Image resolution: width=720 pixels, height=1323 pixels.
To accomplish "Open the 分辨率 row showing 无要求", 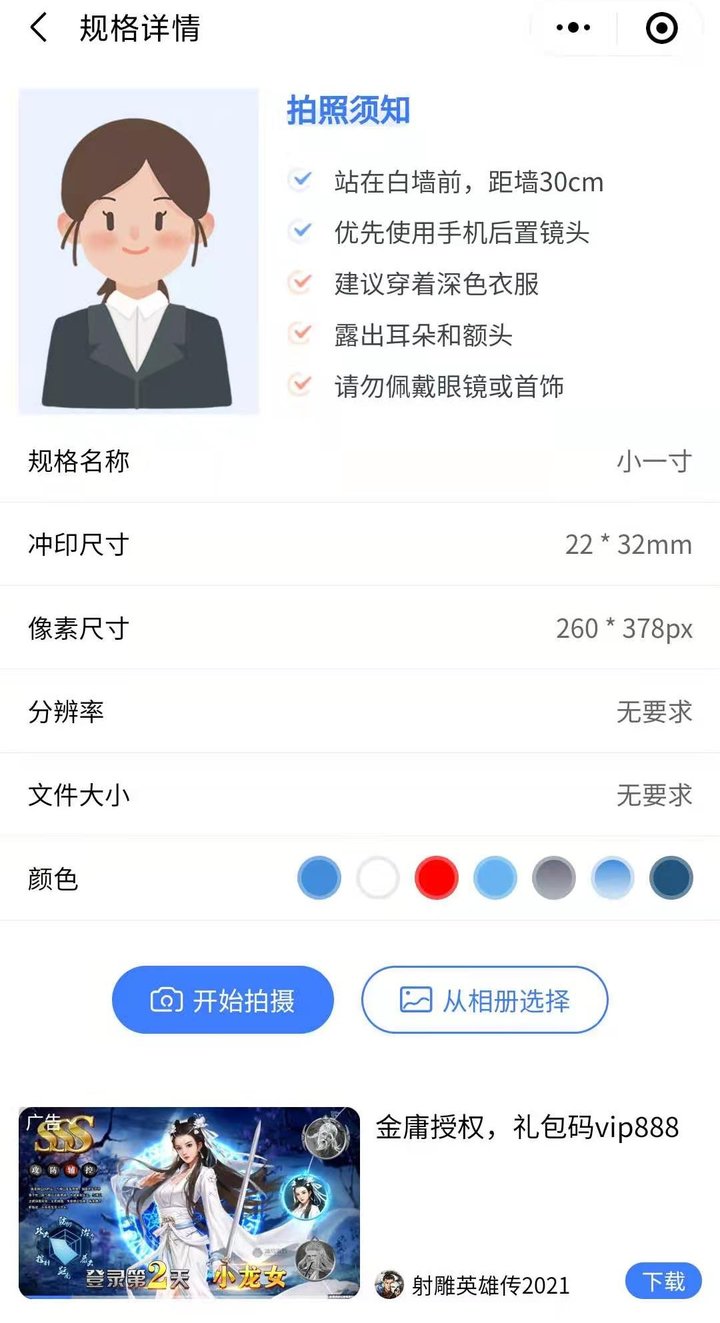I will pos(360,712).
